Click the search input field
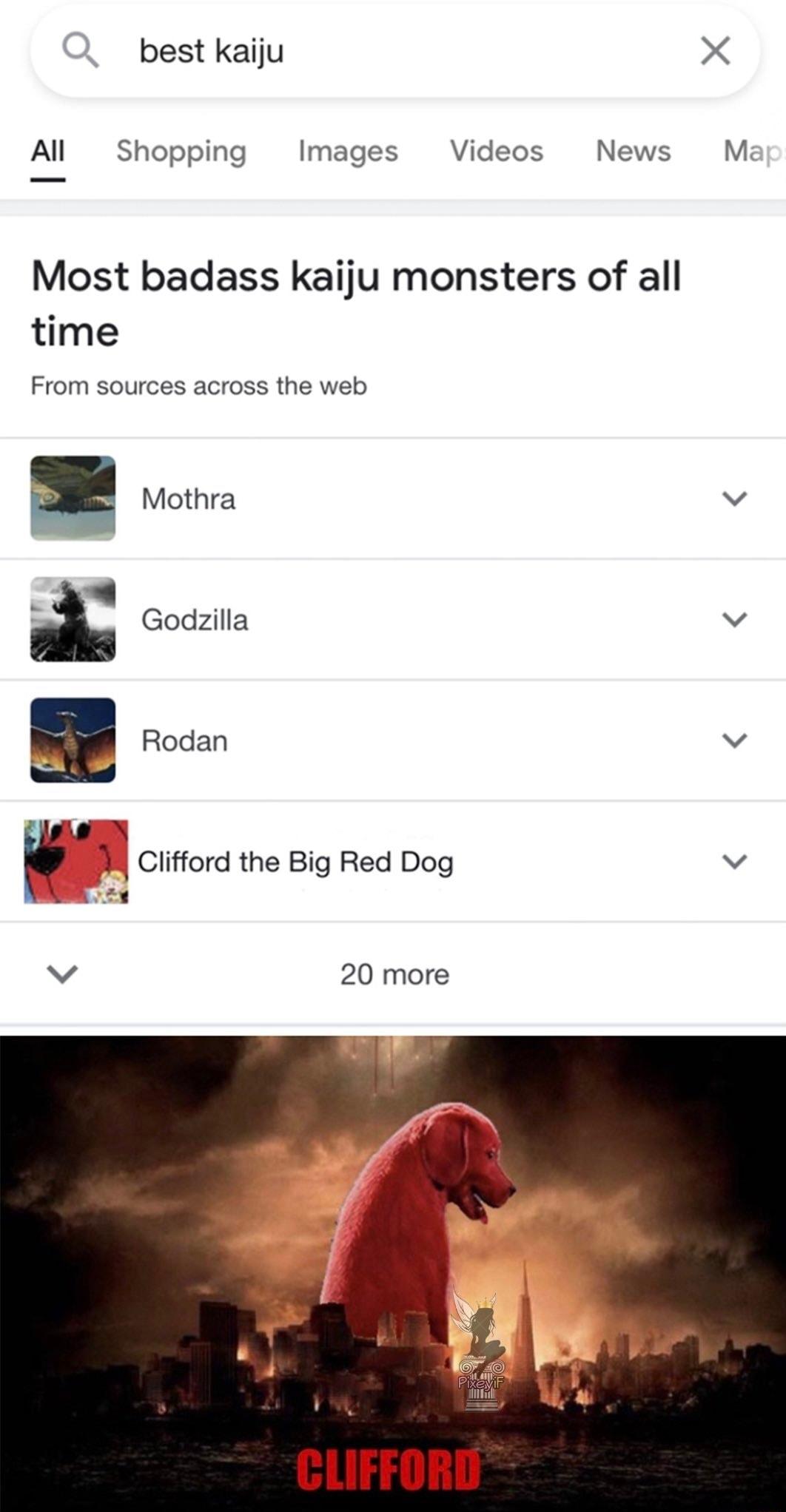 pyautogui.click(x=296, y=50)
